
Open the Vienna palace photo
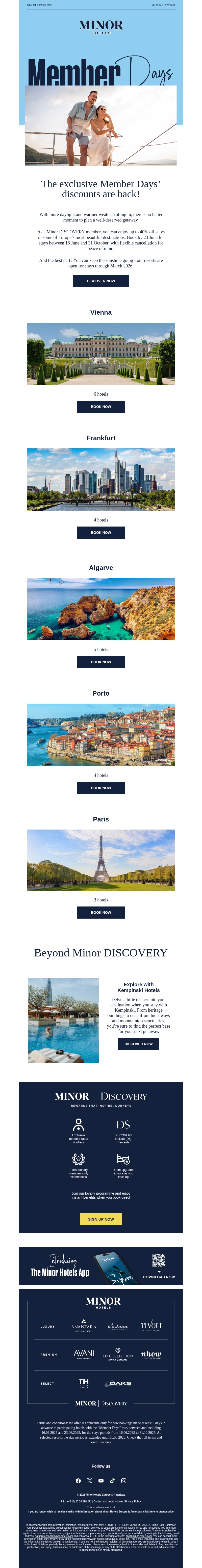click(x=101, y=354)
